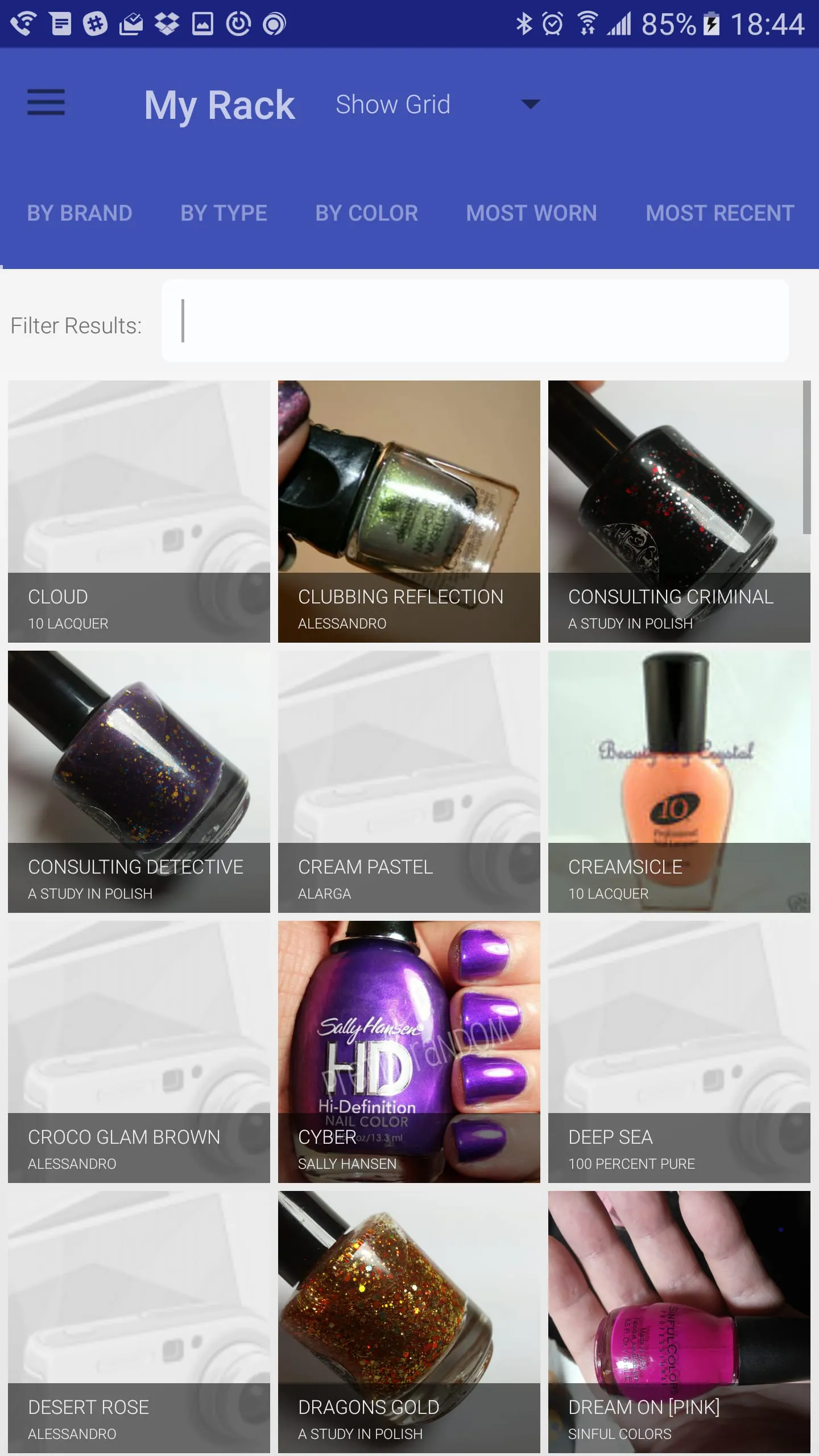Open Dragons Gold from A Study In Polish

point(408,1325)
